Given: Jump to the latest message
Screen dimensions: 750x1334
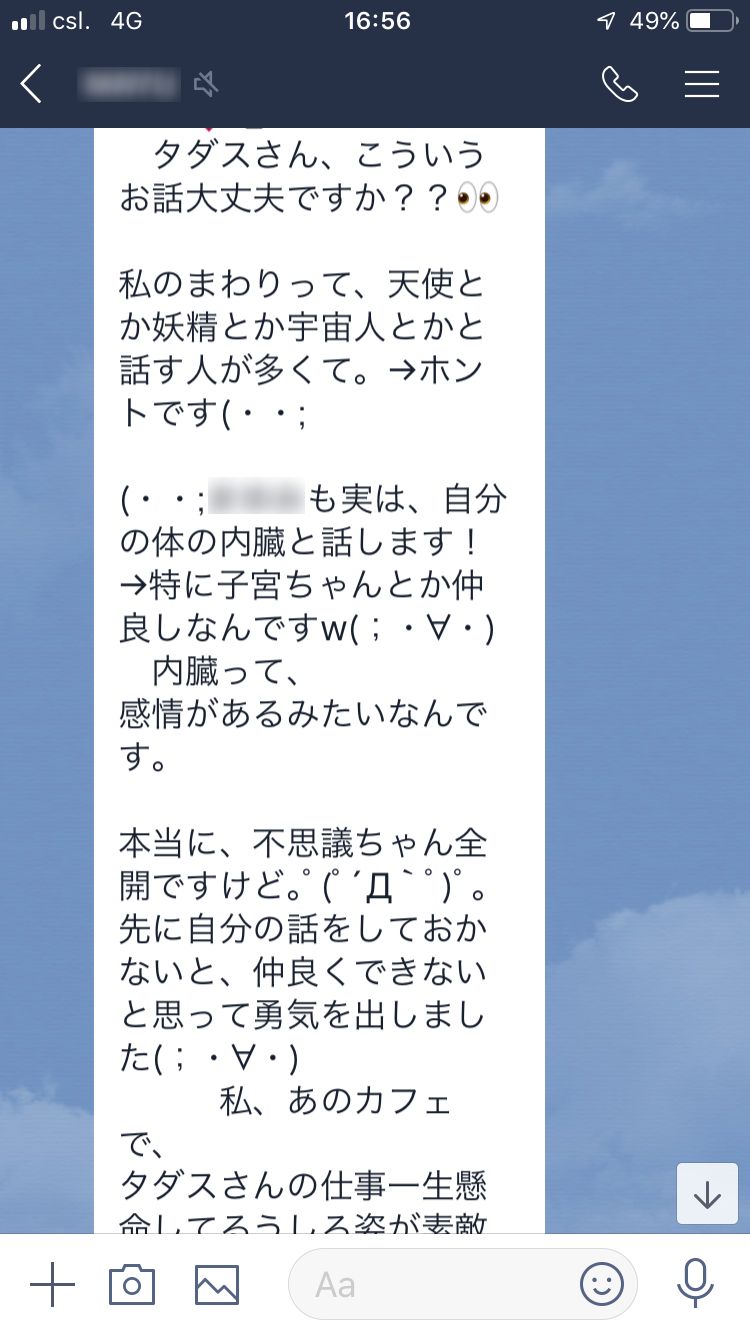Looking at the screenshot, I should click(x=707, y=1194).
